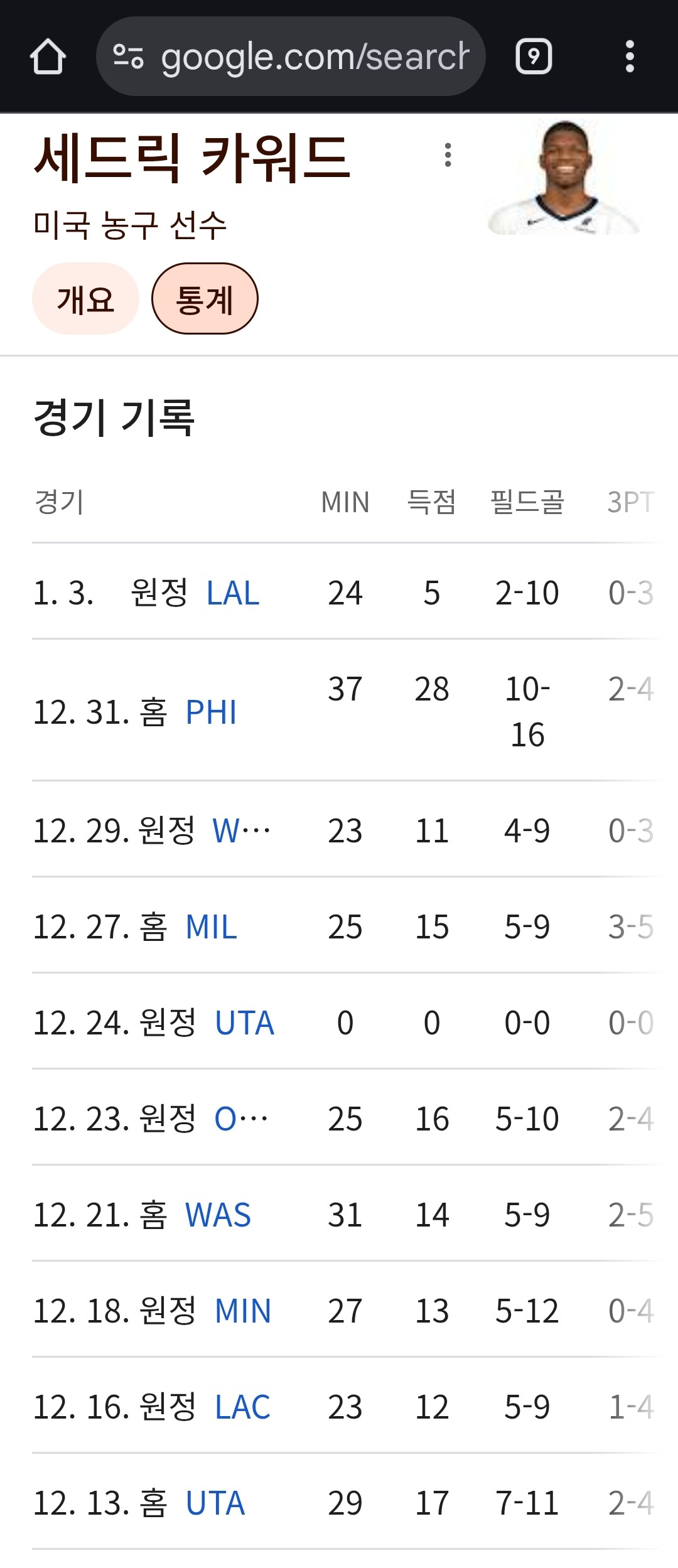Open the Chrome overflow menu
The image size is (678, 1568).
click(x=630, y=57)
